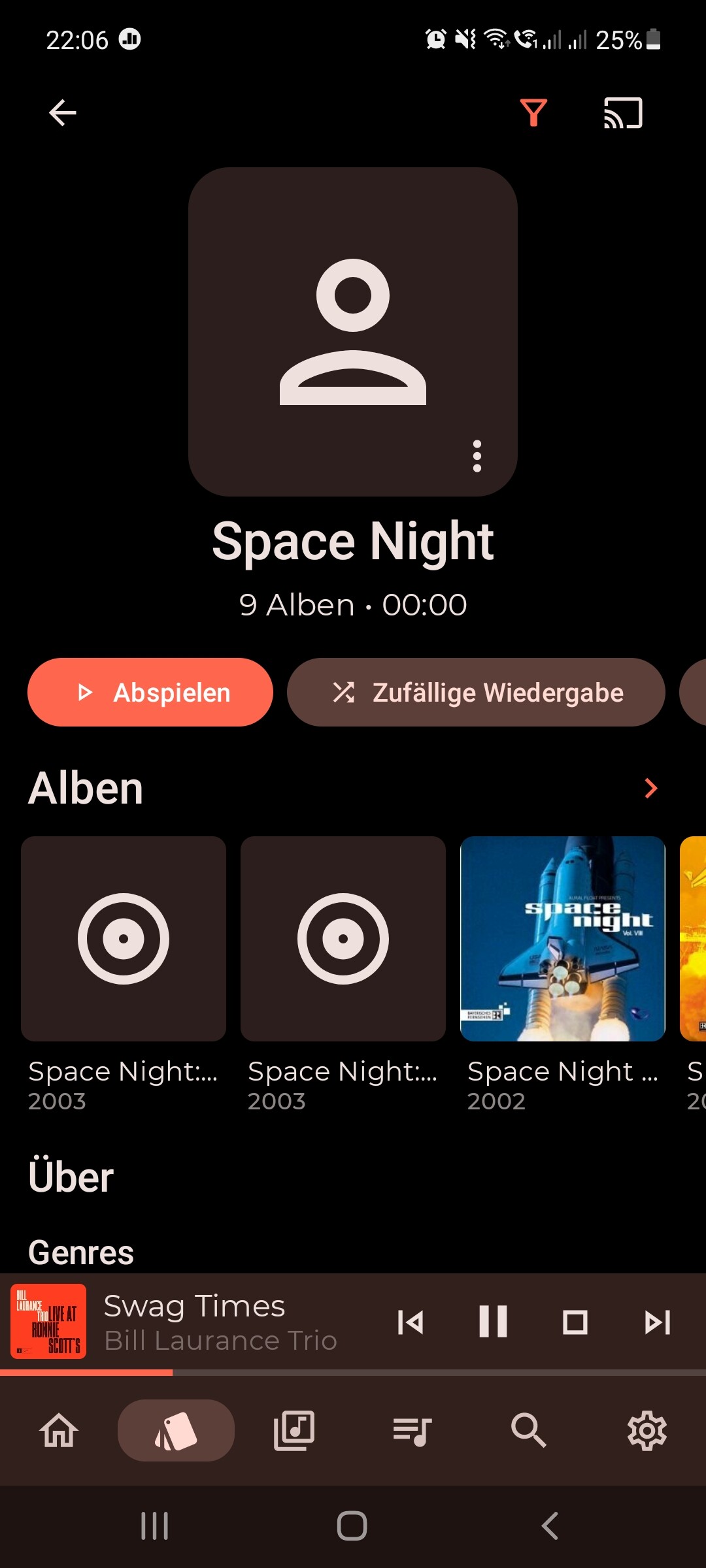Tap the Abspielen button
The width and height of the screenshot is (706, 1568).
click(x=150, y=693)
